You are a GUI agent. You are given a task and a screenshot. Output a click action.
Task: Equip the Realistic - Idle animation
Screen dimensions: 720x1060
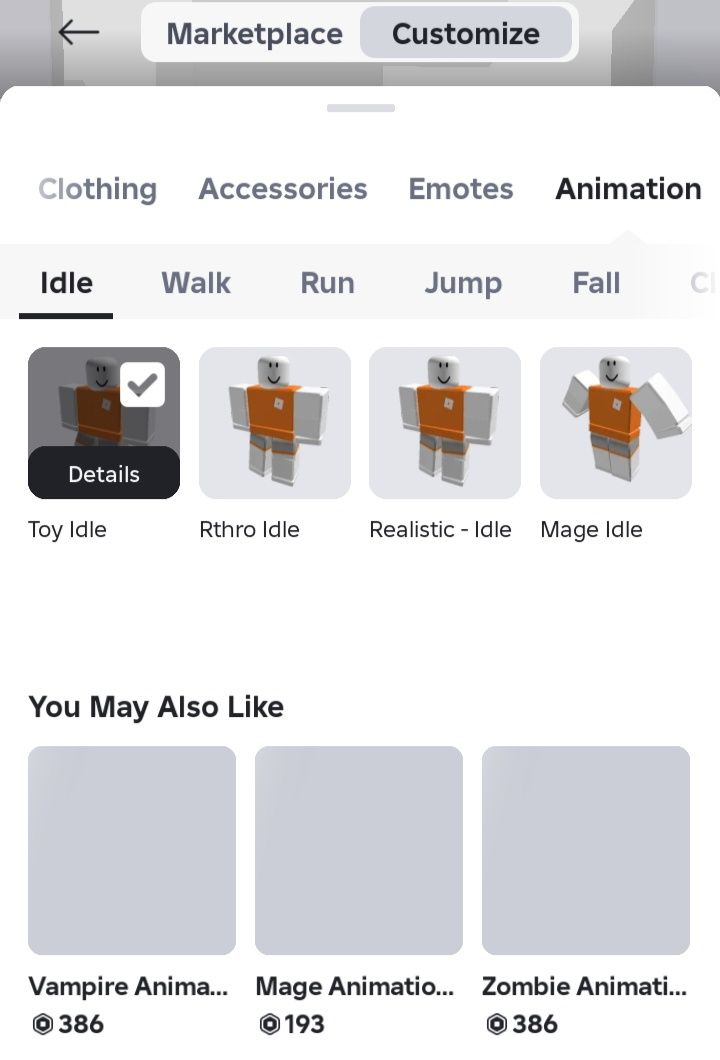pyautogui.click(x=445, y=423)
